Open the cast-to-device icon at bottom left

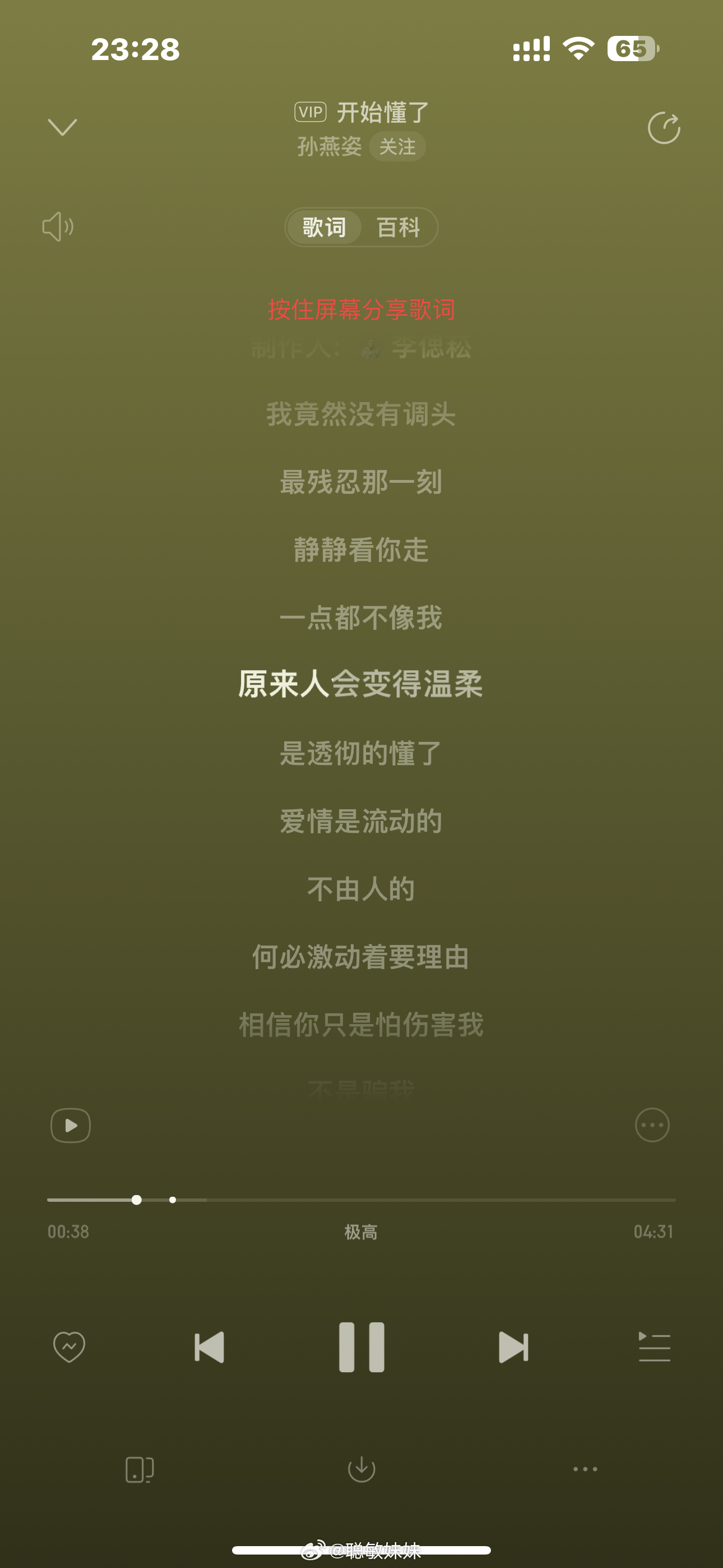[138, 1469]
